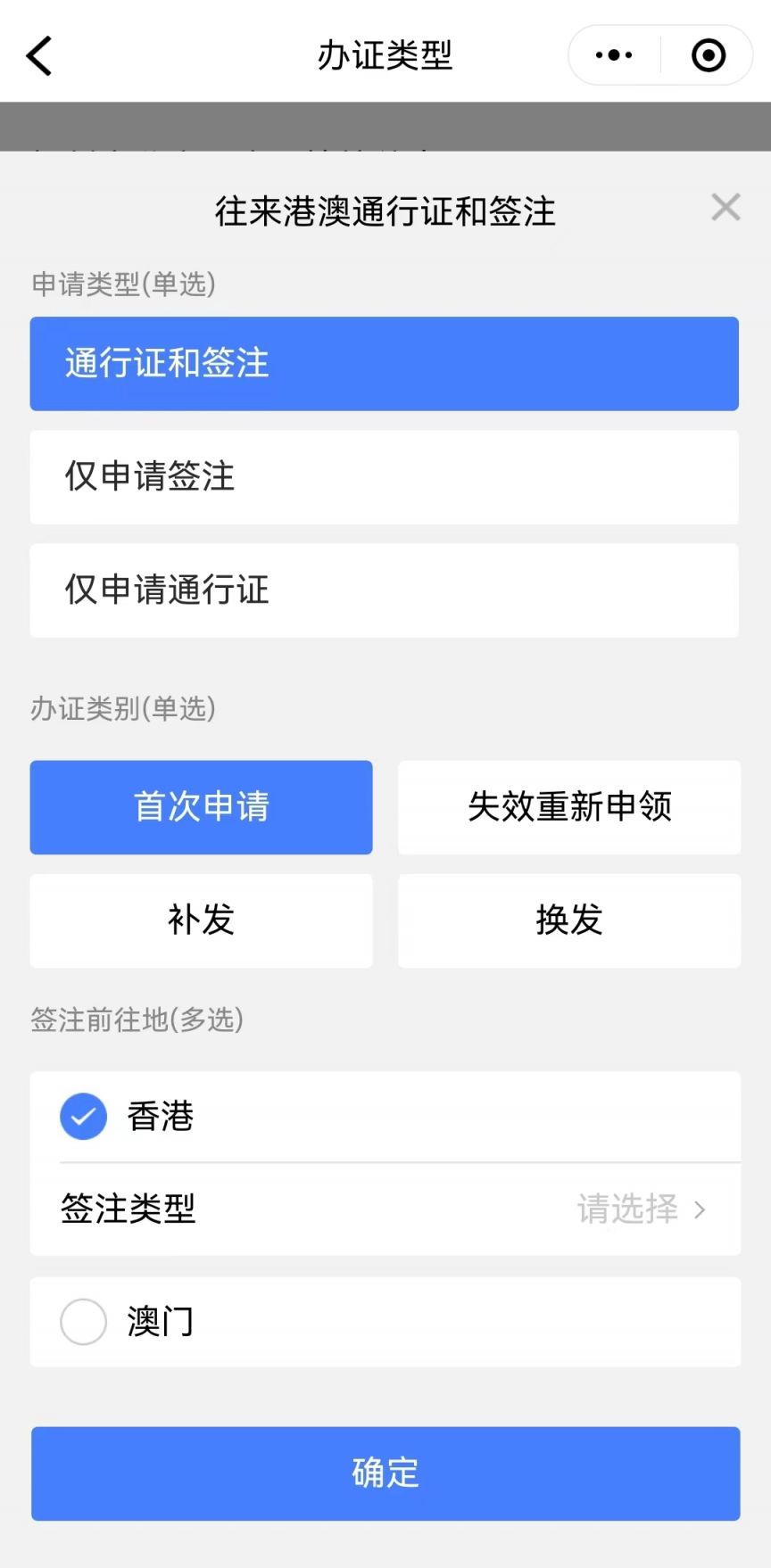
Task: Select 首次申请 category
Action: tap(201, 807)
